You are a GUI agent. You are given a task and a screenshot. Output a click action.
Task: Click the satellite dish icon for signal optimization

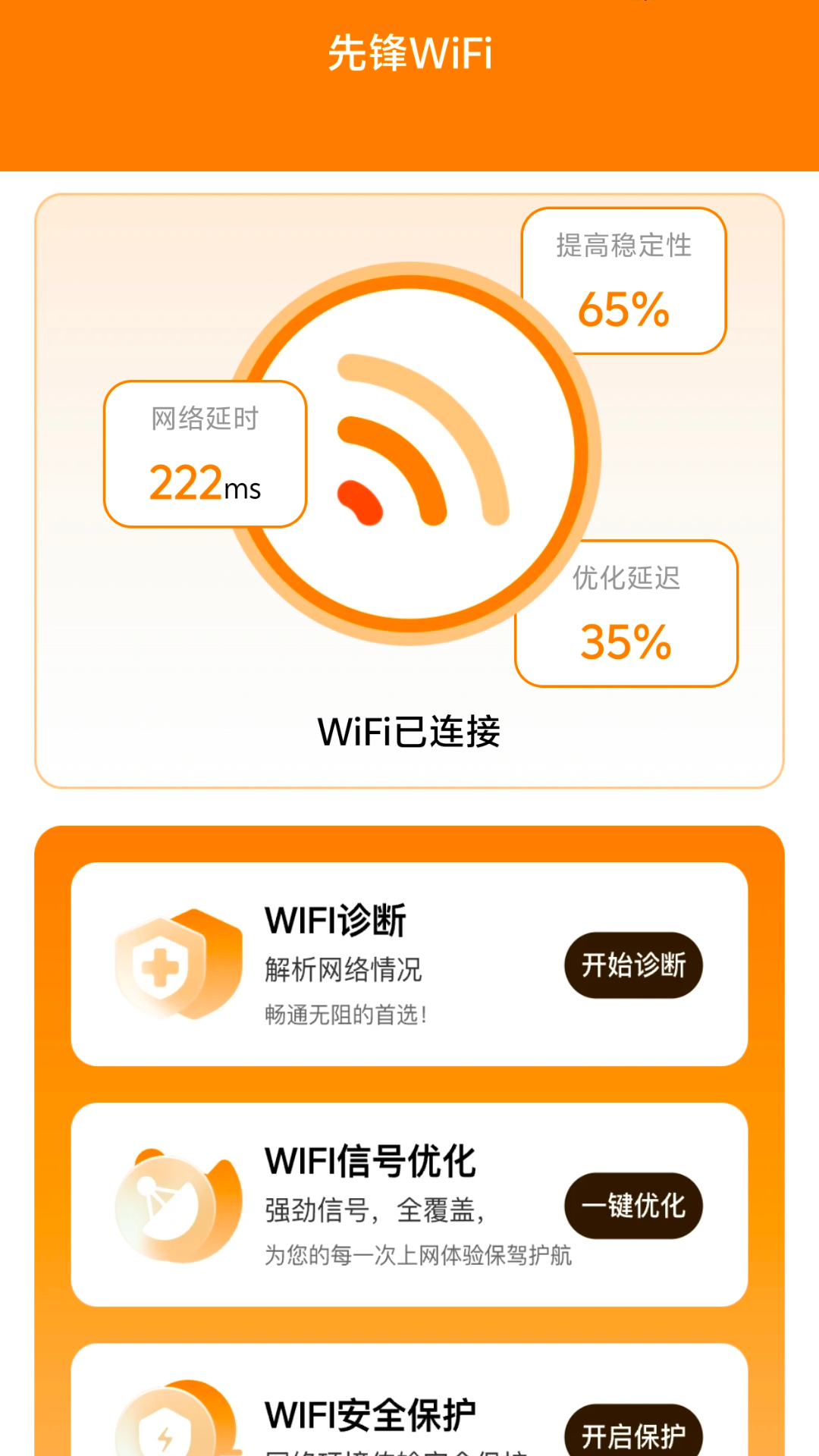pos(173,1206)
